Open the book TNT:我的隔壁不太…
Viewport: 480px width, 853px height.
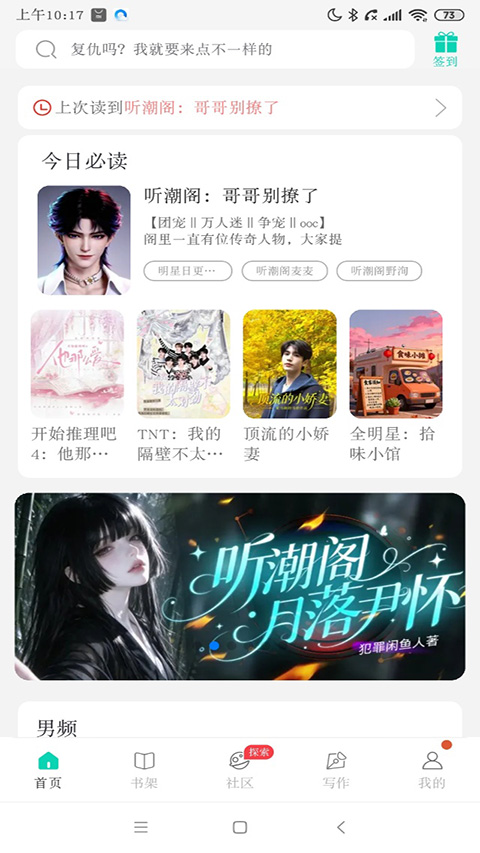point(183,386)
